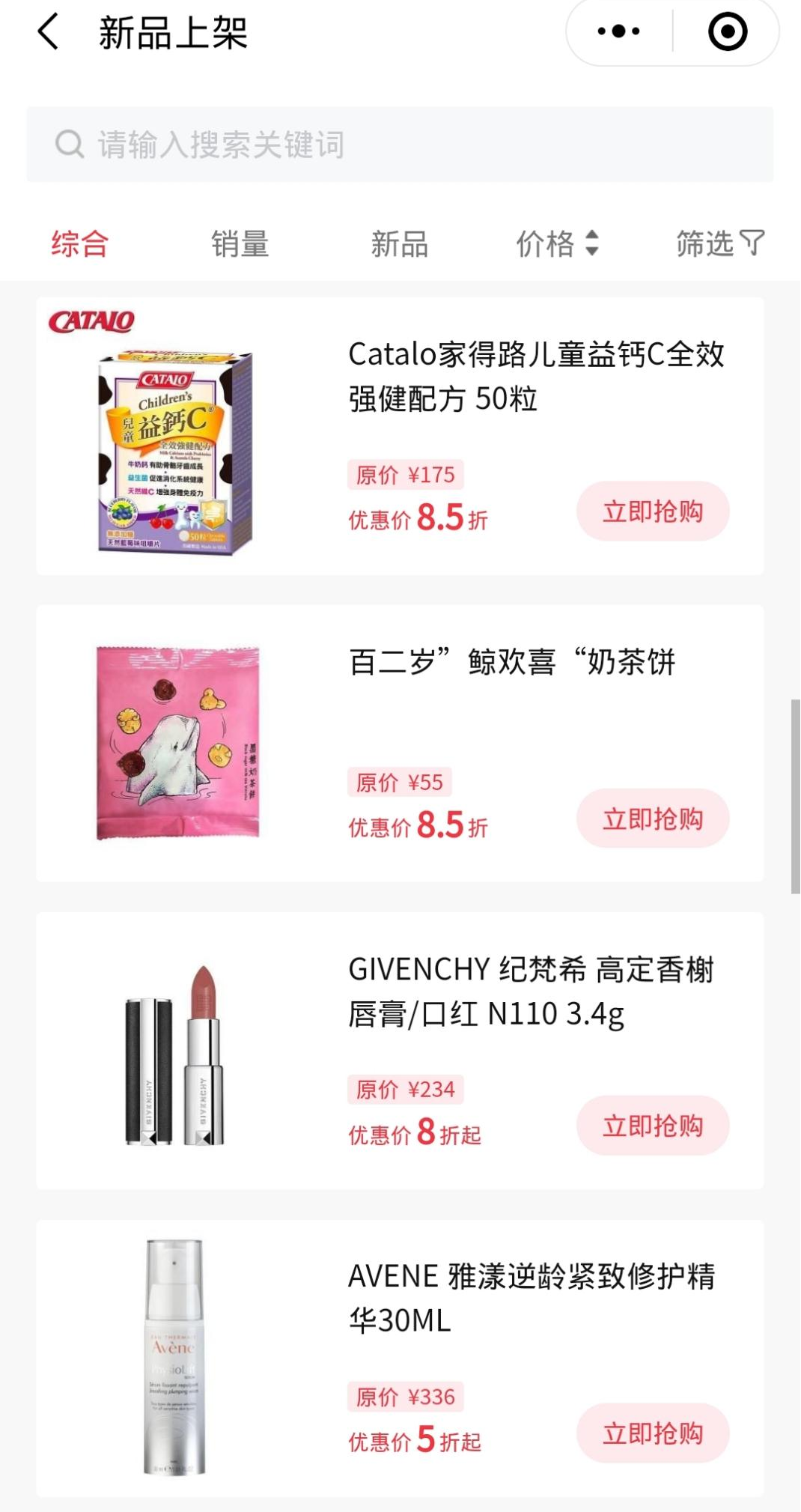Open the mini program more options menu
This screenshot has width=801, height=1512.
pyautogui.click(x=618, y=31)
